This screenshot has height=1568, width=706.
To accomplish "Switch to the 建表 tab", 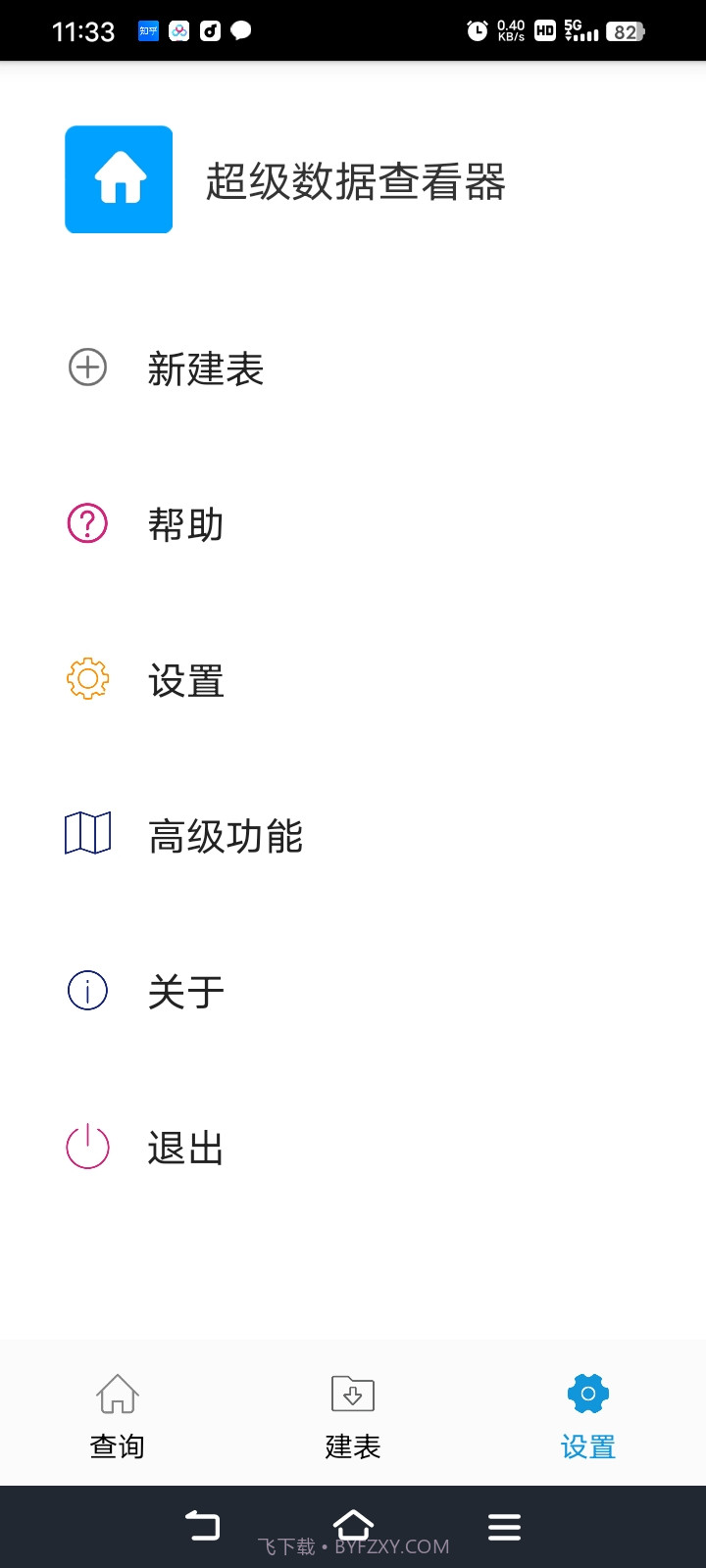I will click(352, 1416).
